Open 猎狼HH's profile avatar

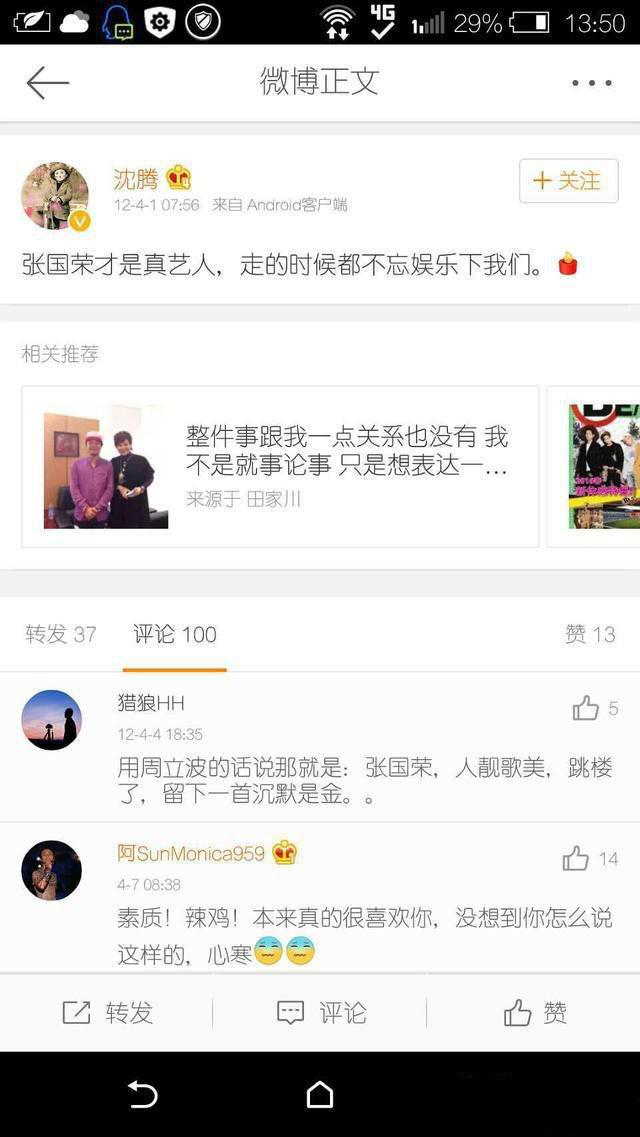click(x=51, y=720)
